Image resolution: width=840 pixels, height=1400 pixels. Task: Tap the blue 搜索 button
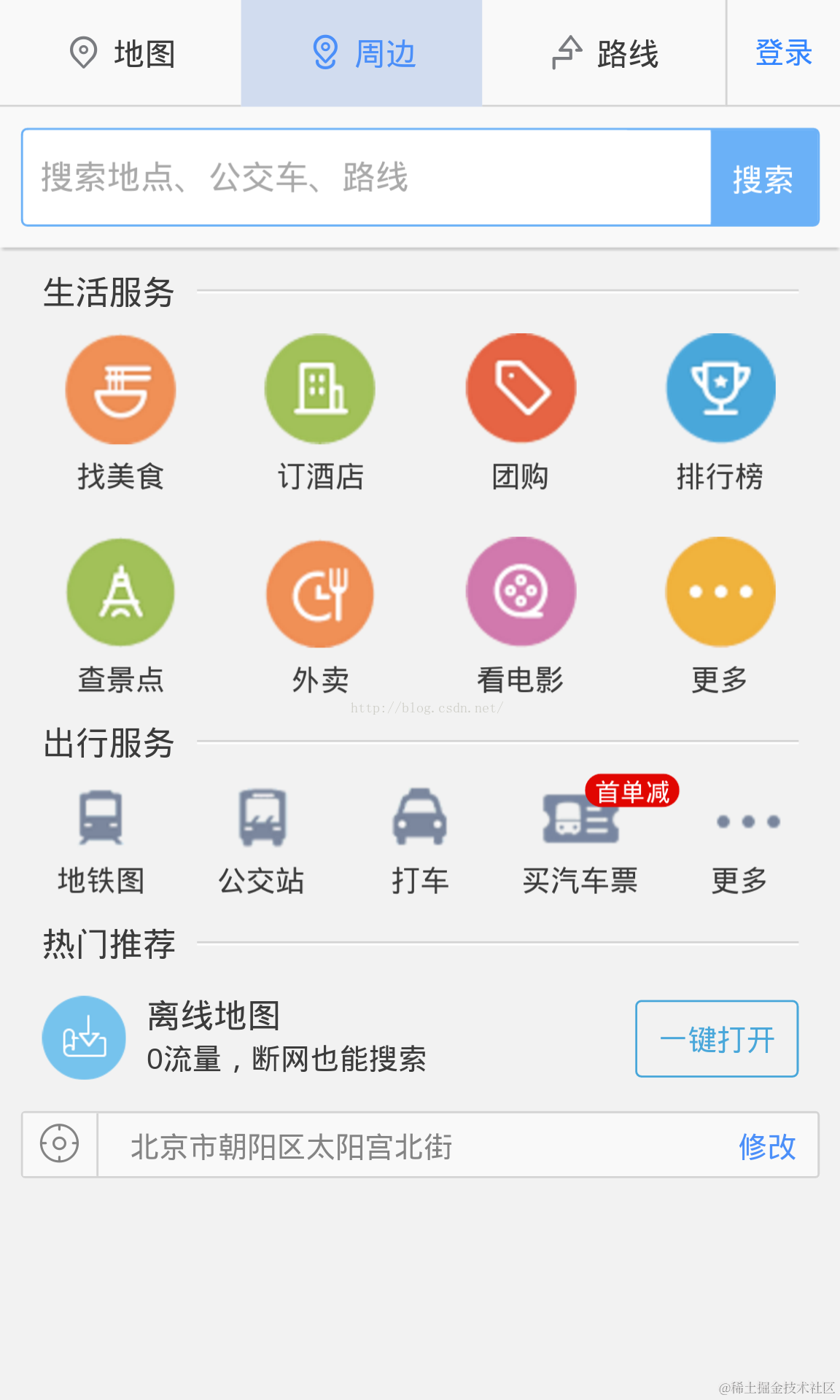pos(764,177)
